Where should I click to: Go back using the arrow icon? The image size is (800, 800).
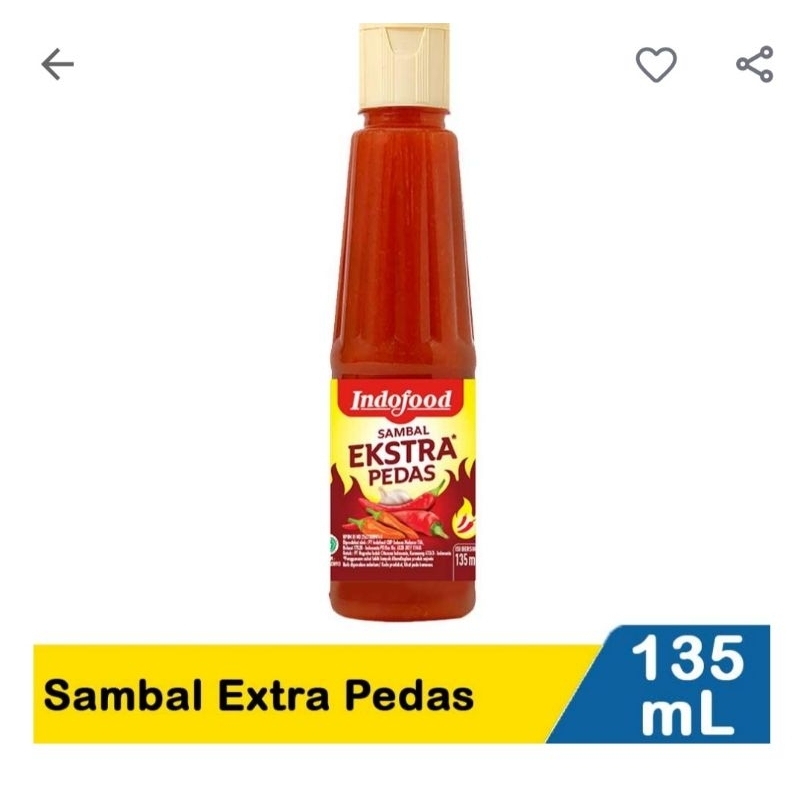[58, 65]
